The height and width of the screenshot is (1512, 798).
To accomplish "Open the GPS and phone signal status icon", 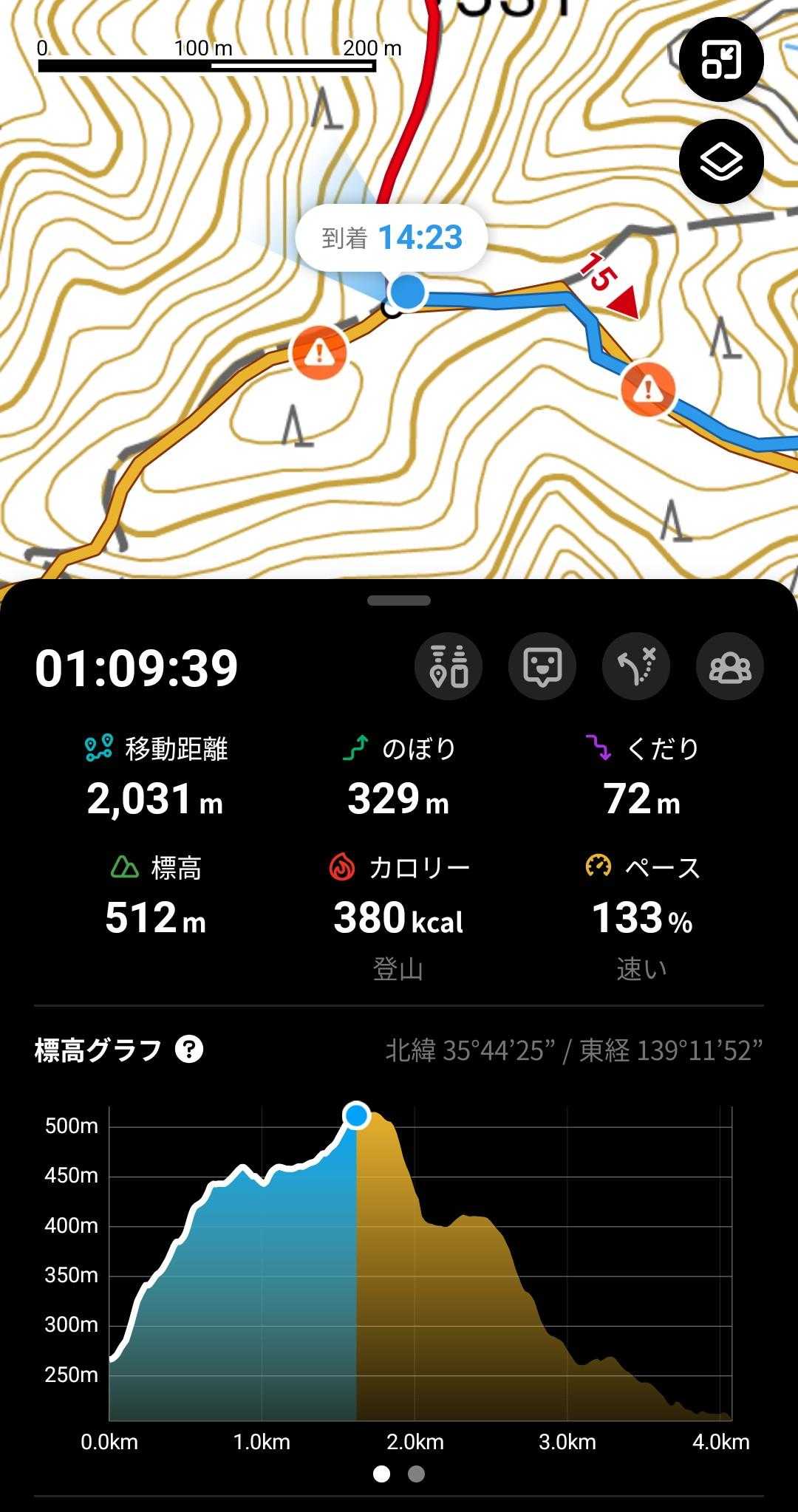I will point(449,666).
